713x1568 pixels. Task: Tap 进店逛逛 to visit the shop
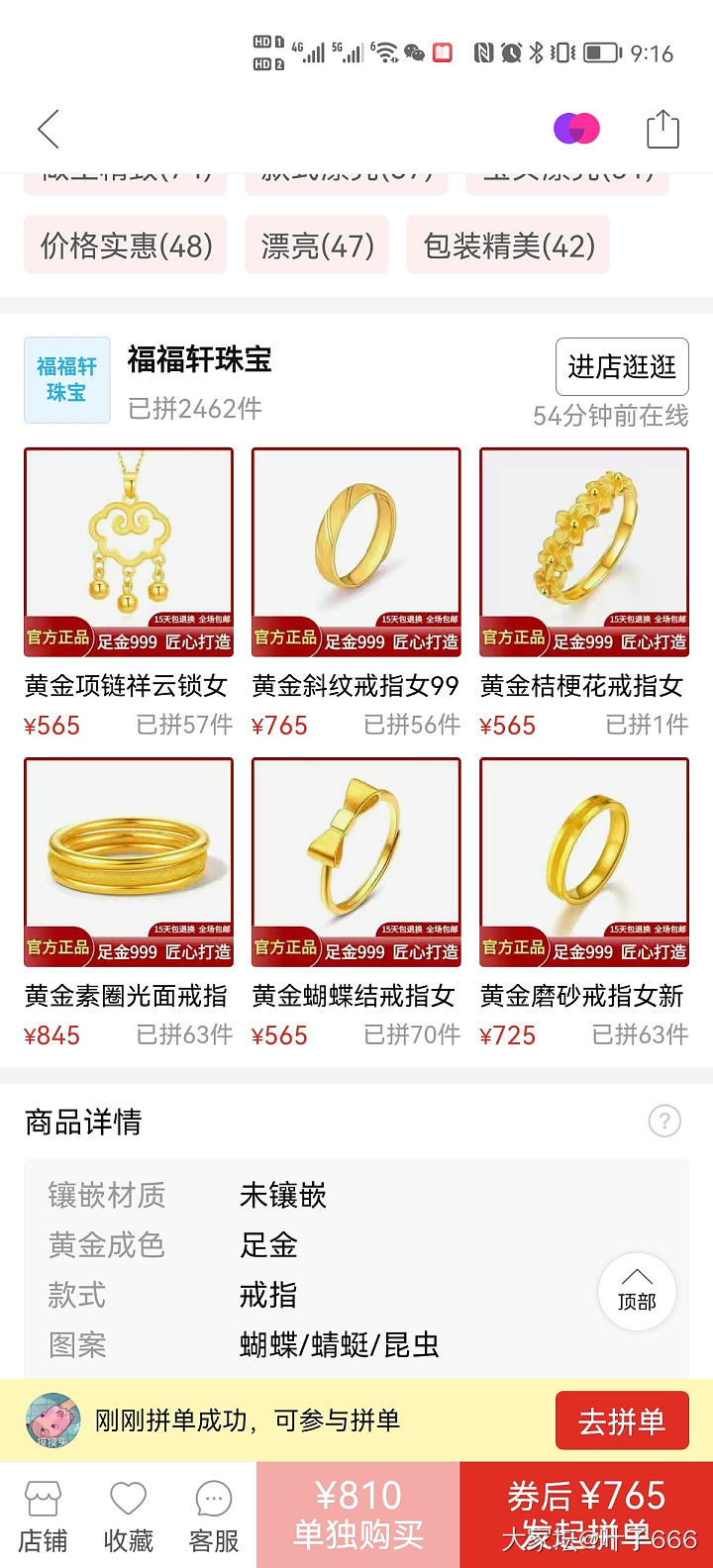(x=622, y=366)
